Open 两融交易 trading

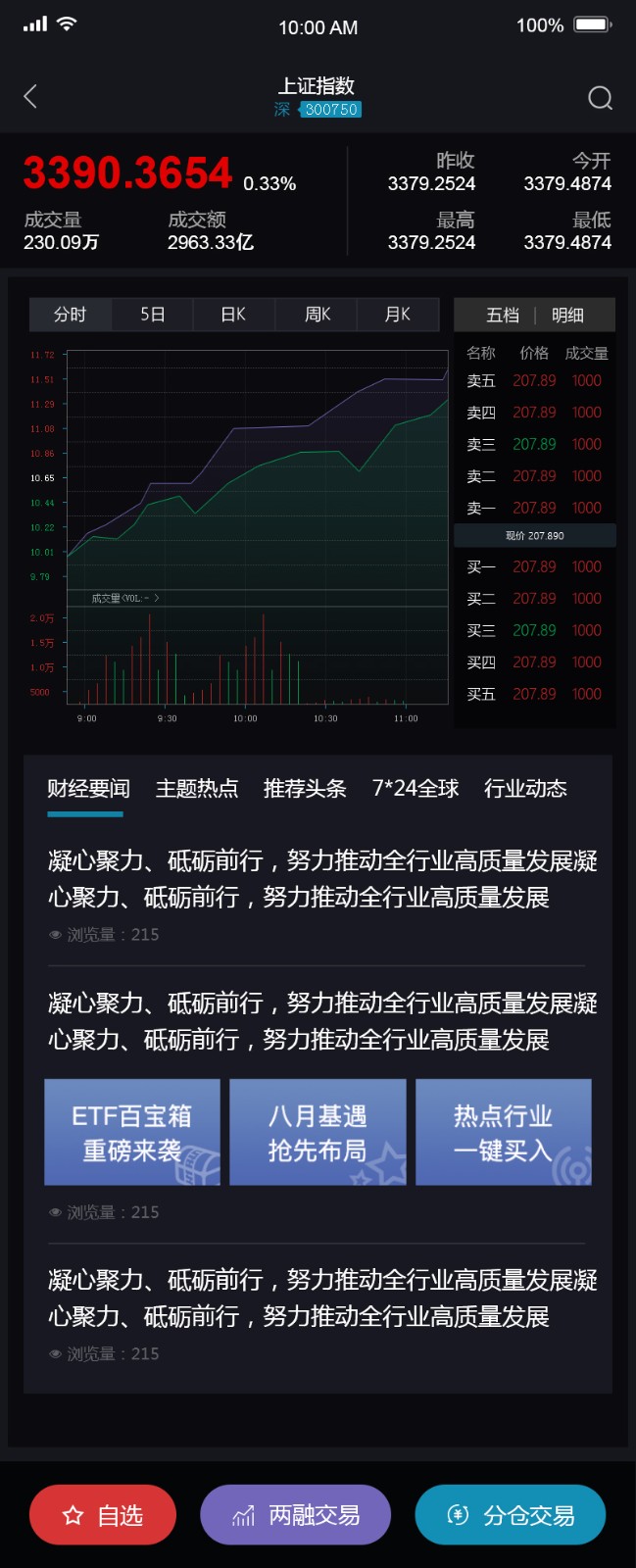click(296, 1515)
